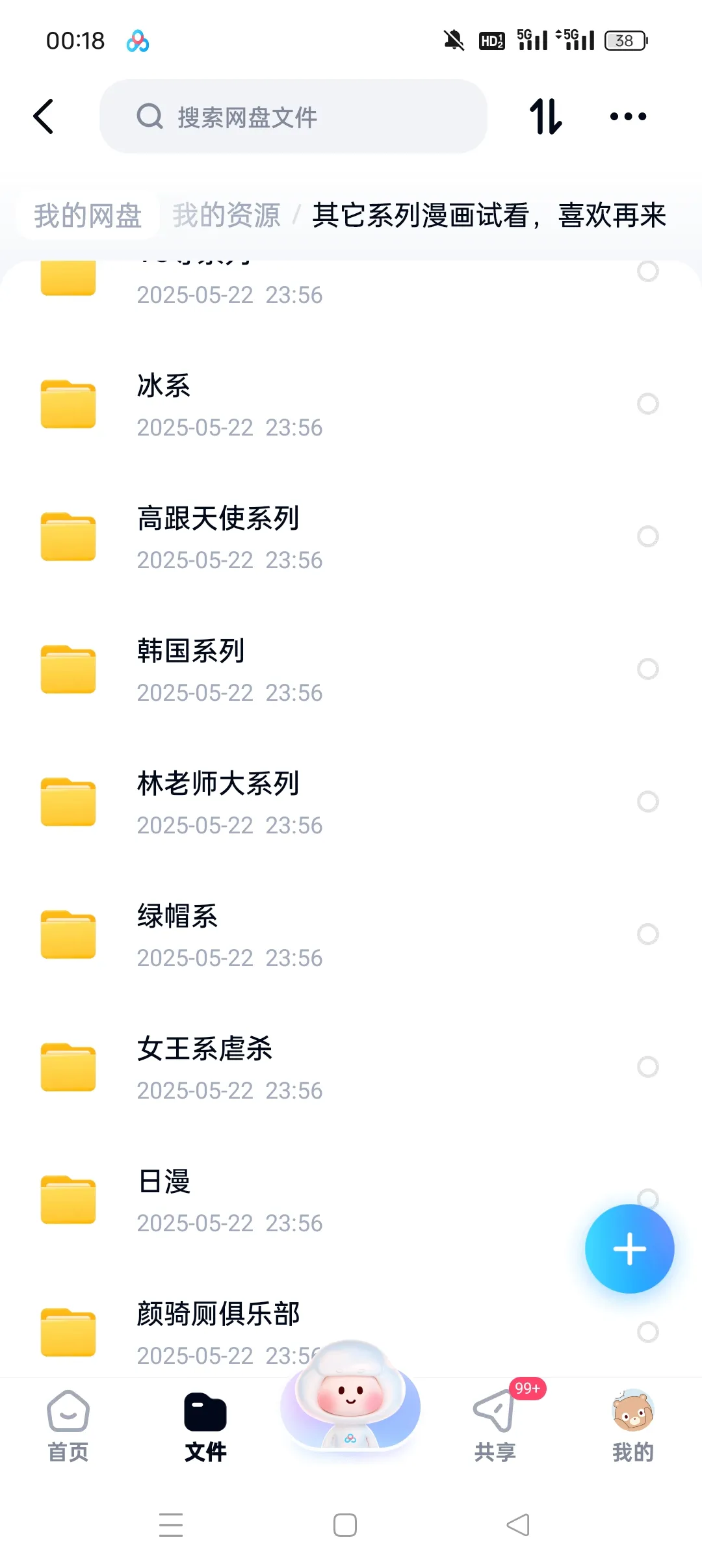Go back using the top-left arrow
The image size is (702, 1568).
tap(44, 117)
